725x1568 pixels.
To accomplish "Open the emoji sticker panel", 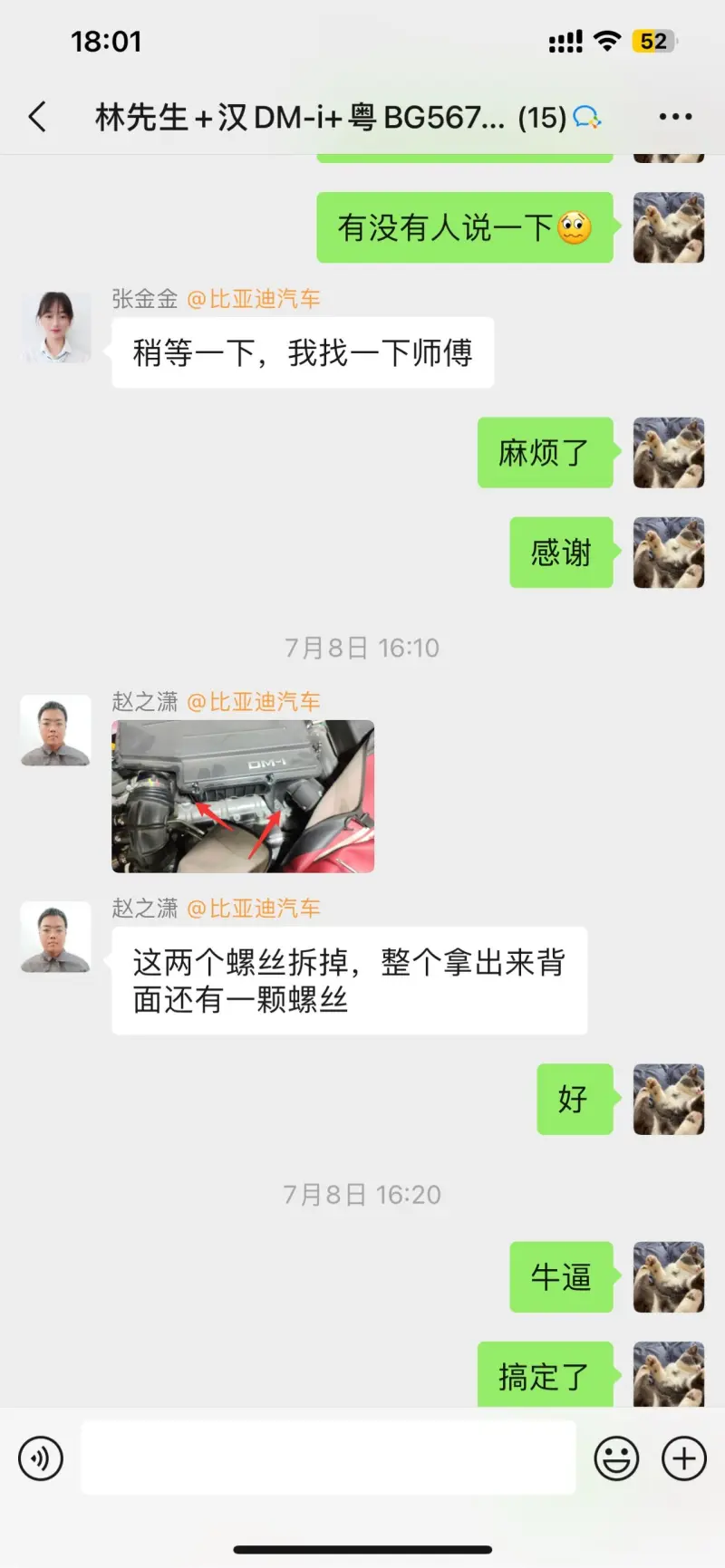I will (x=616, y=1458).
